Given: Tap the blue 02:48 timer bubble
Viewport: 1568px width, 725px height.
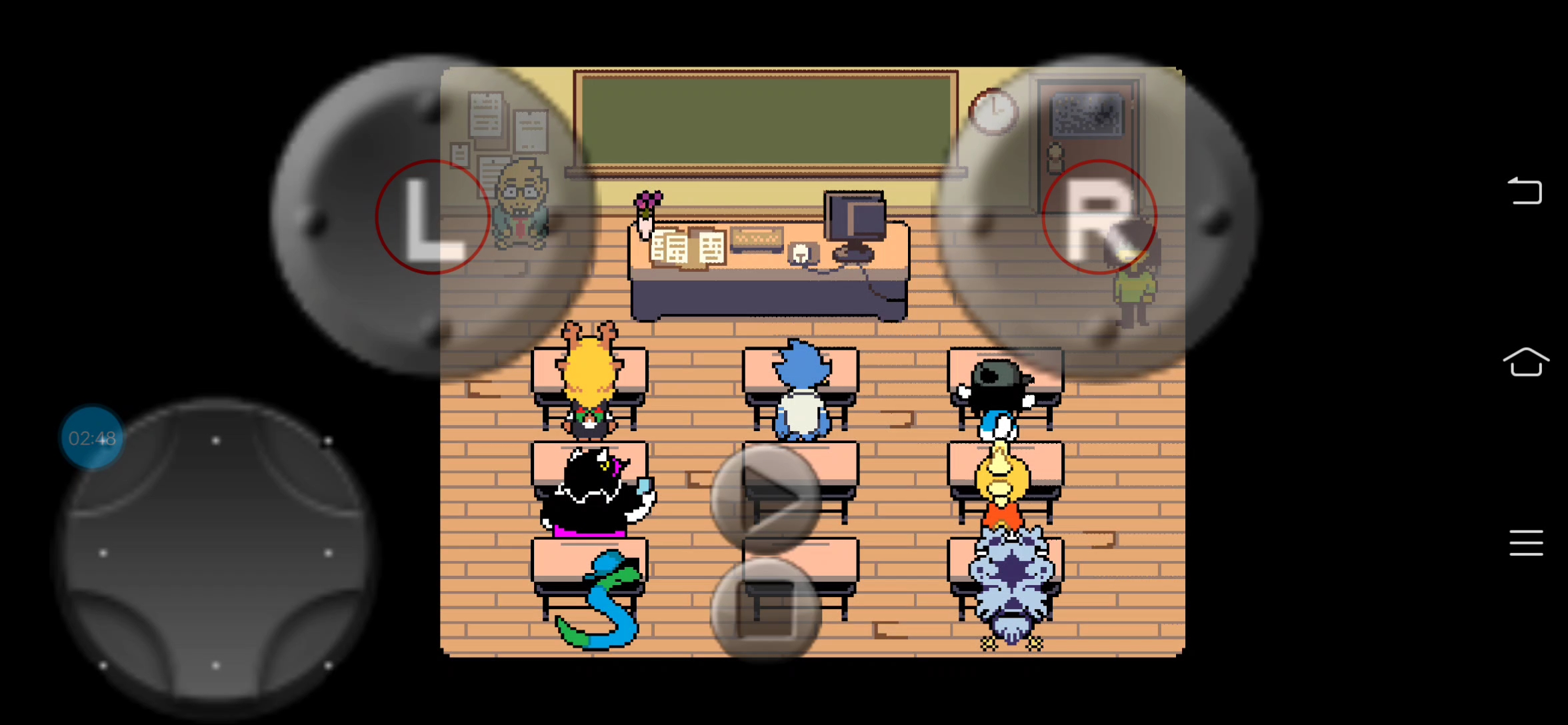Looking at the screenshot, I should pos(92,438).
